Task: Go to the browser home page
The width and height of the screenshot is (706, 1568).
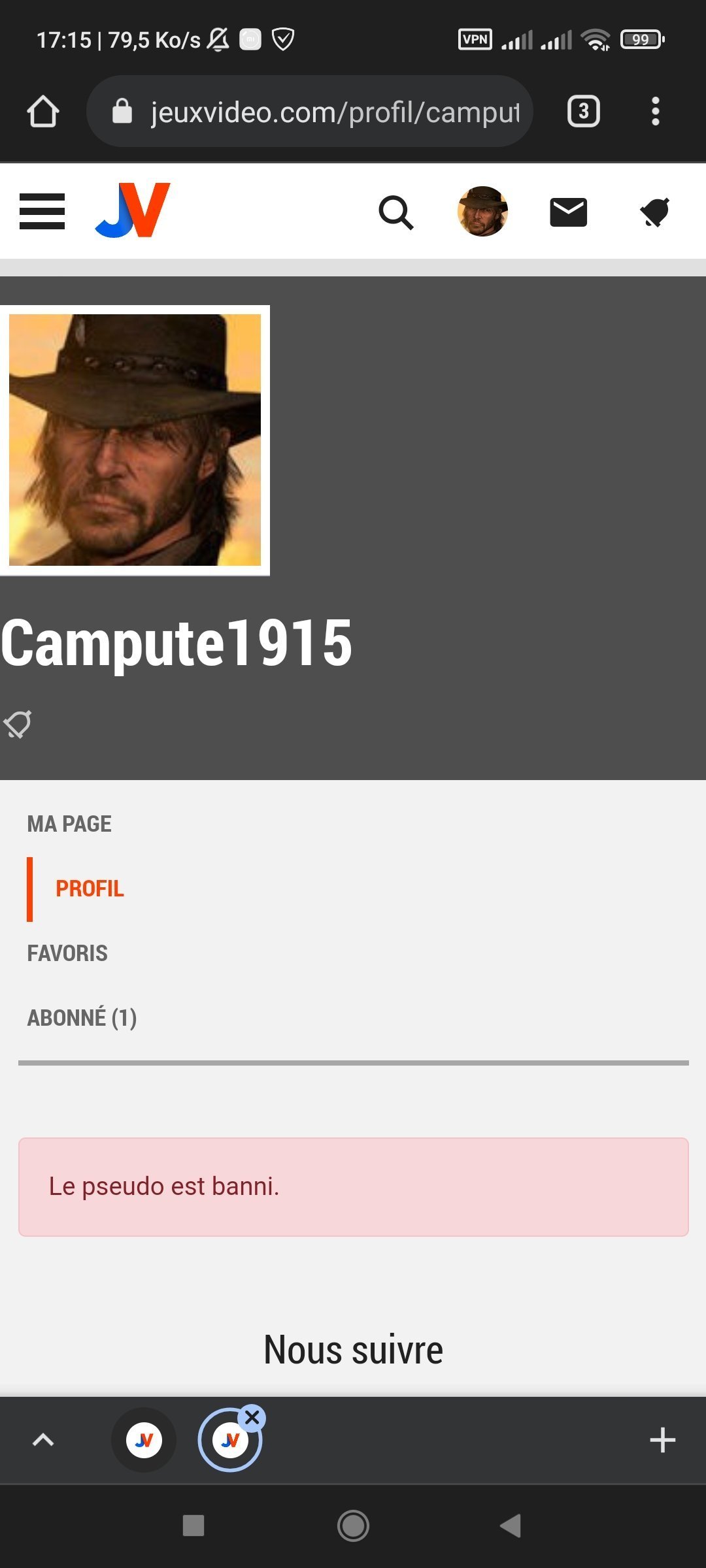Action: coord(43,112)
